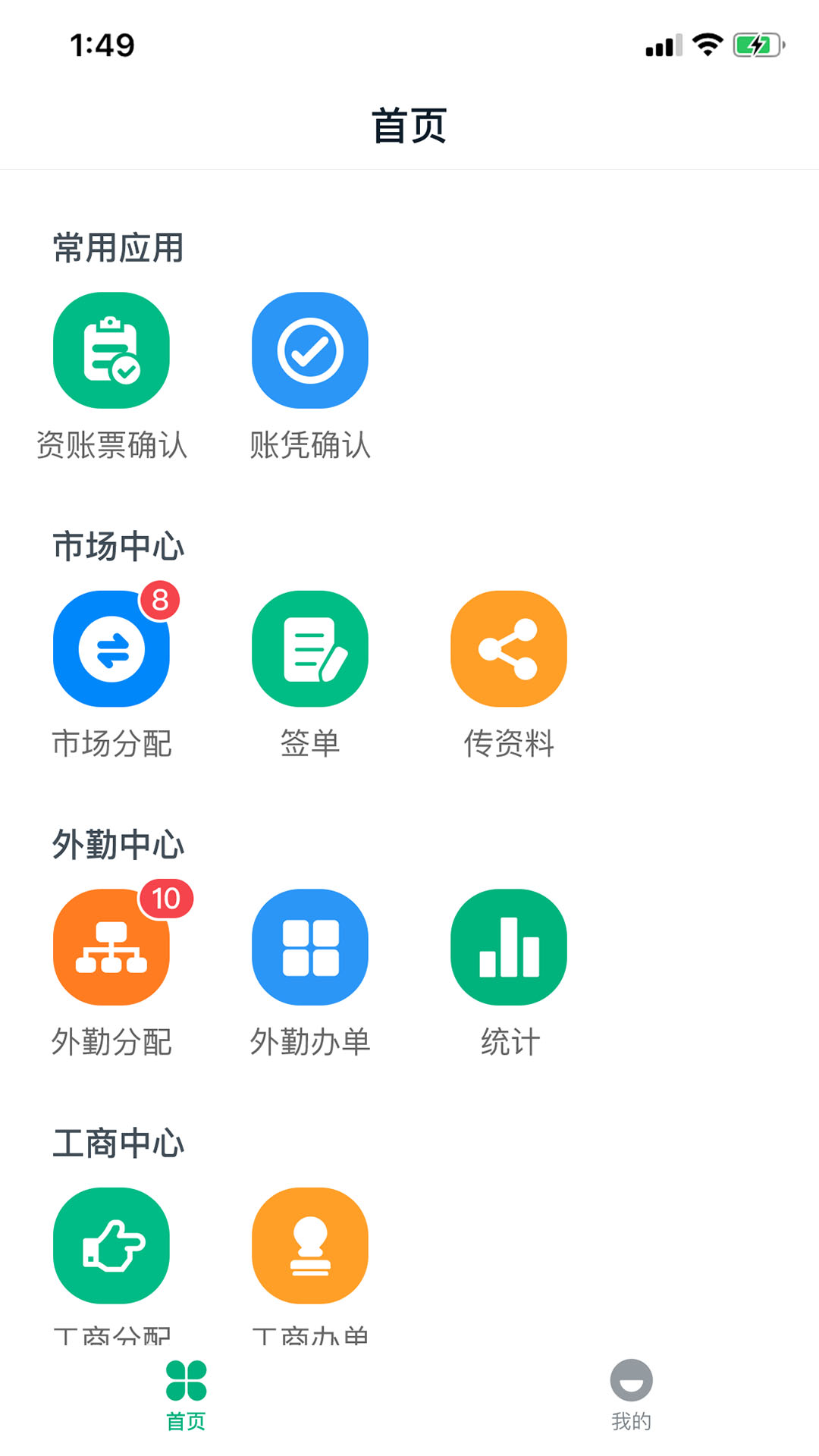The image size is (819, 1456).
Task: Open the 资账票确认 app icon
Action: pos(111,350)
